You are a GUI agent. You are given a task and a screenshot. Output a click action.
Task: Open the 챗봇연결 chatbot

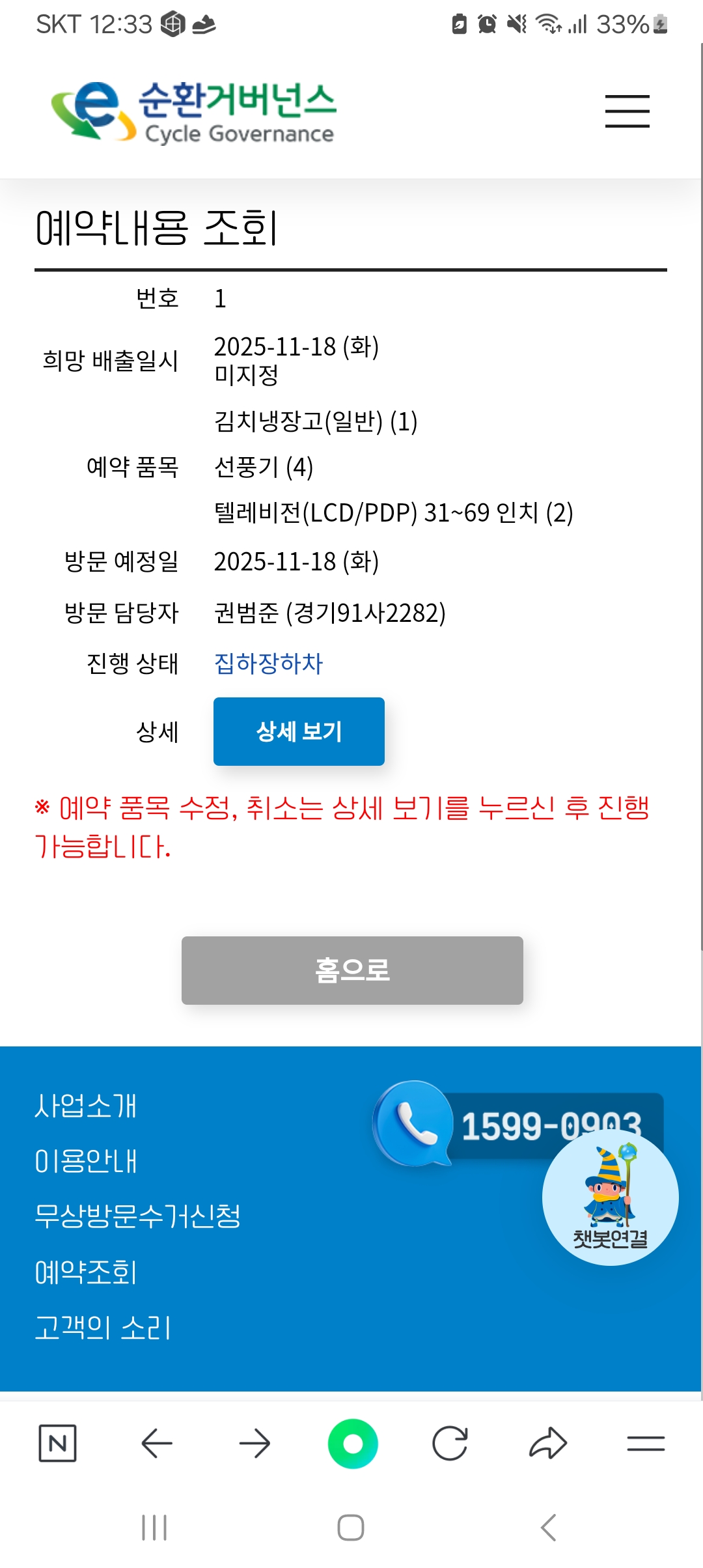point(610,1198)
